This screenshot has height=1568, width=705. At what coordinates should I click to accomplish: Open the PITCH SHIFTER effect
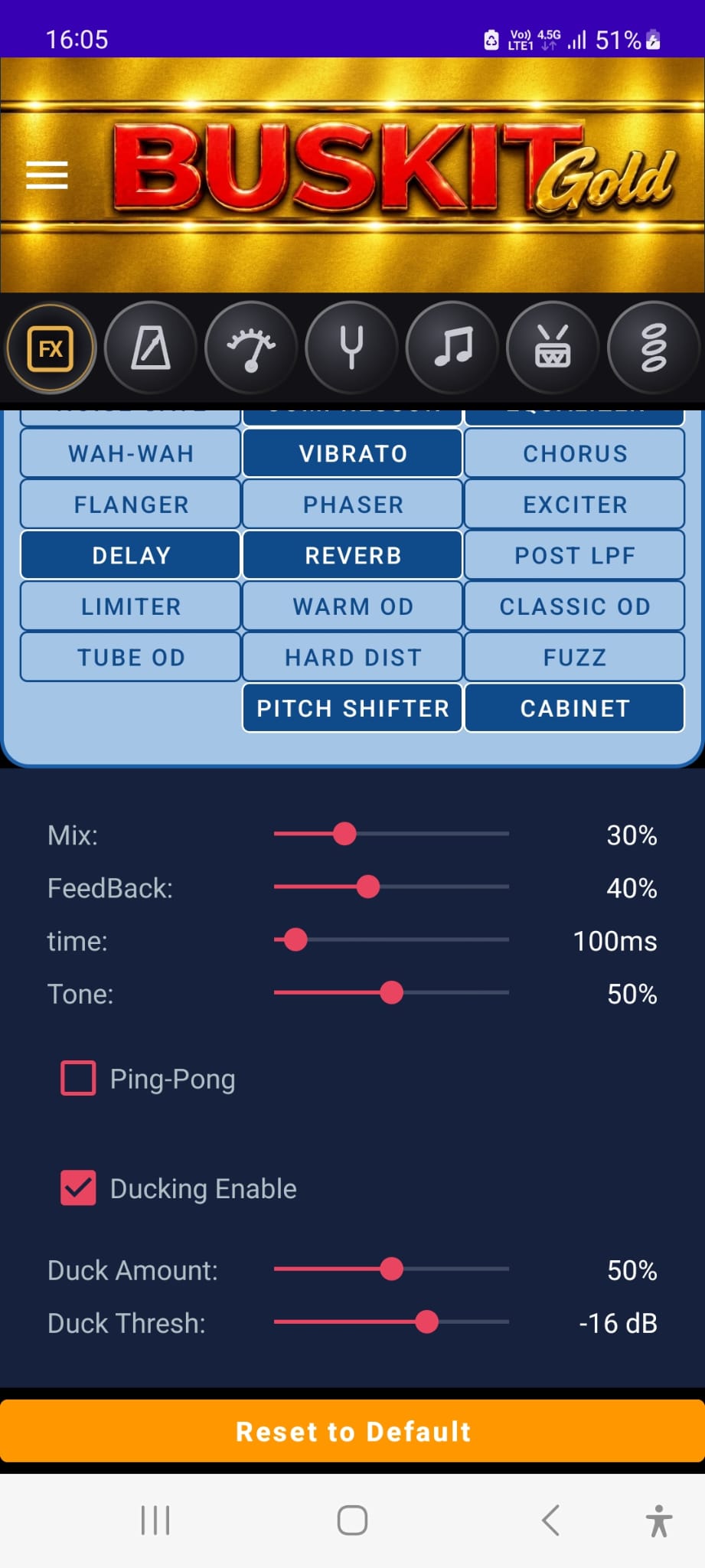[x=353, y=708]
